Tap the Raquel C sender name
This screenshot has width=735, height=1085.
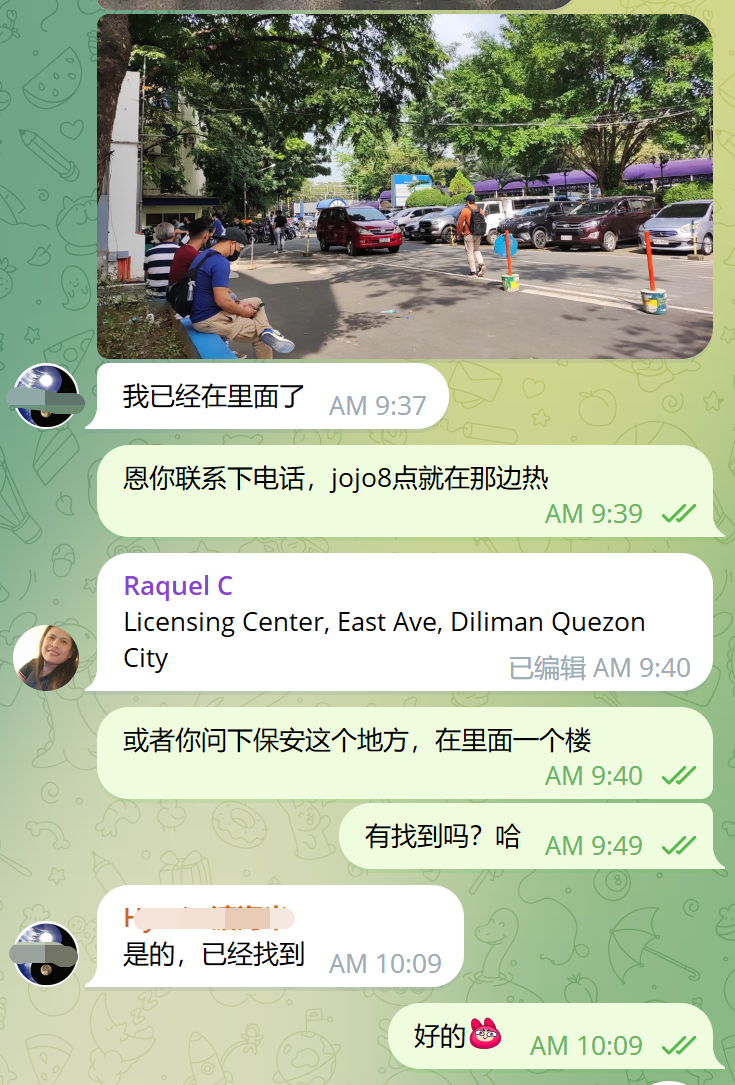[x=178, y=586]
